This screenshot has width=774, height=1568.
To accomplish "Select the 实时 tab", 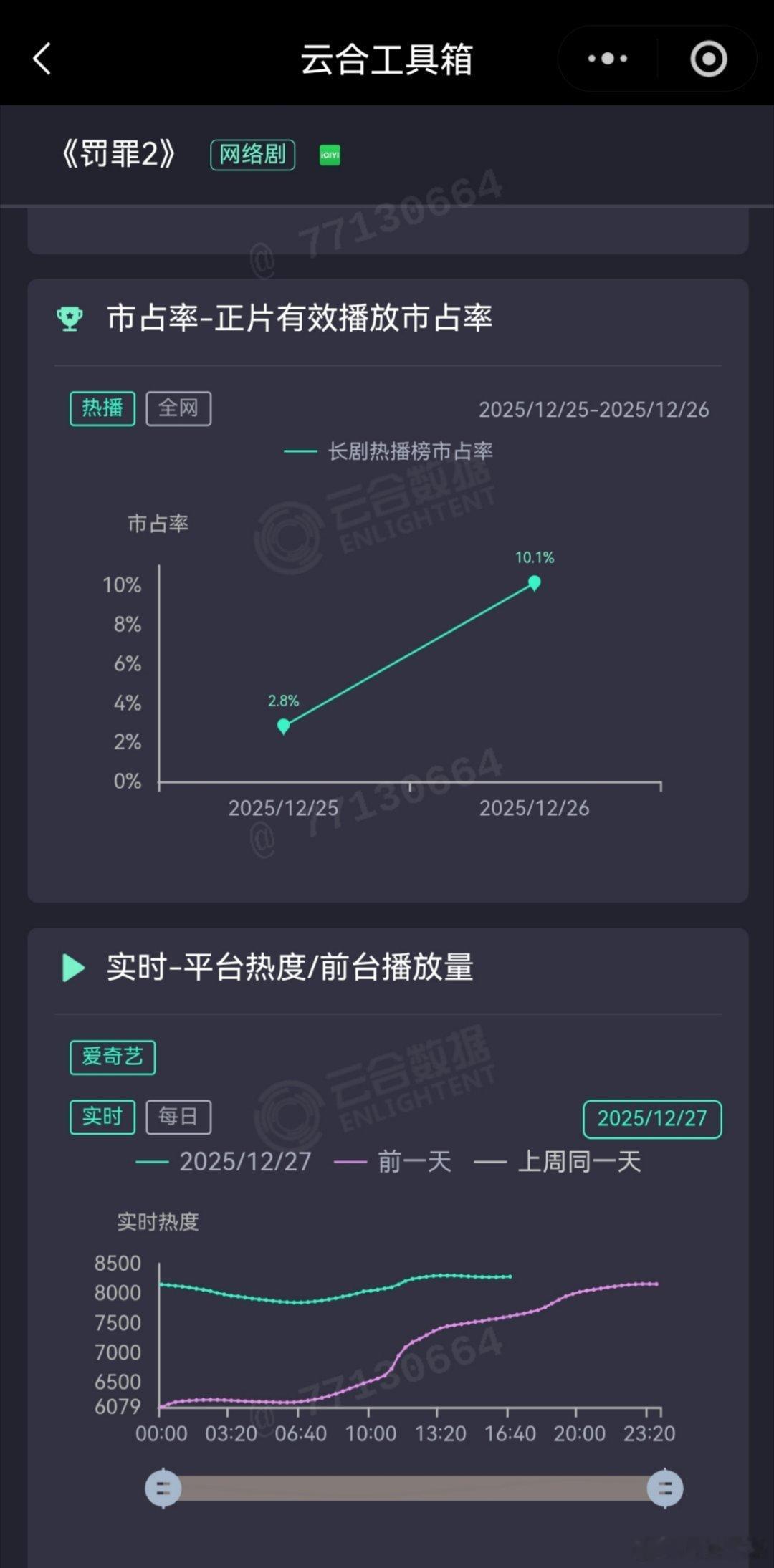I will click(102, 1116).
